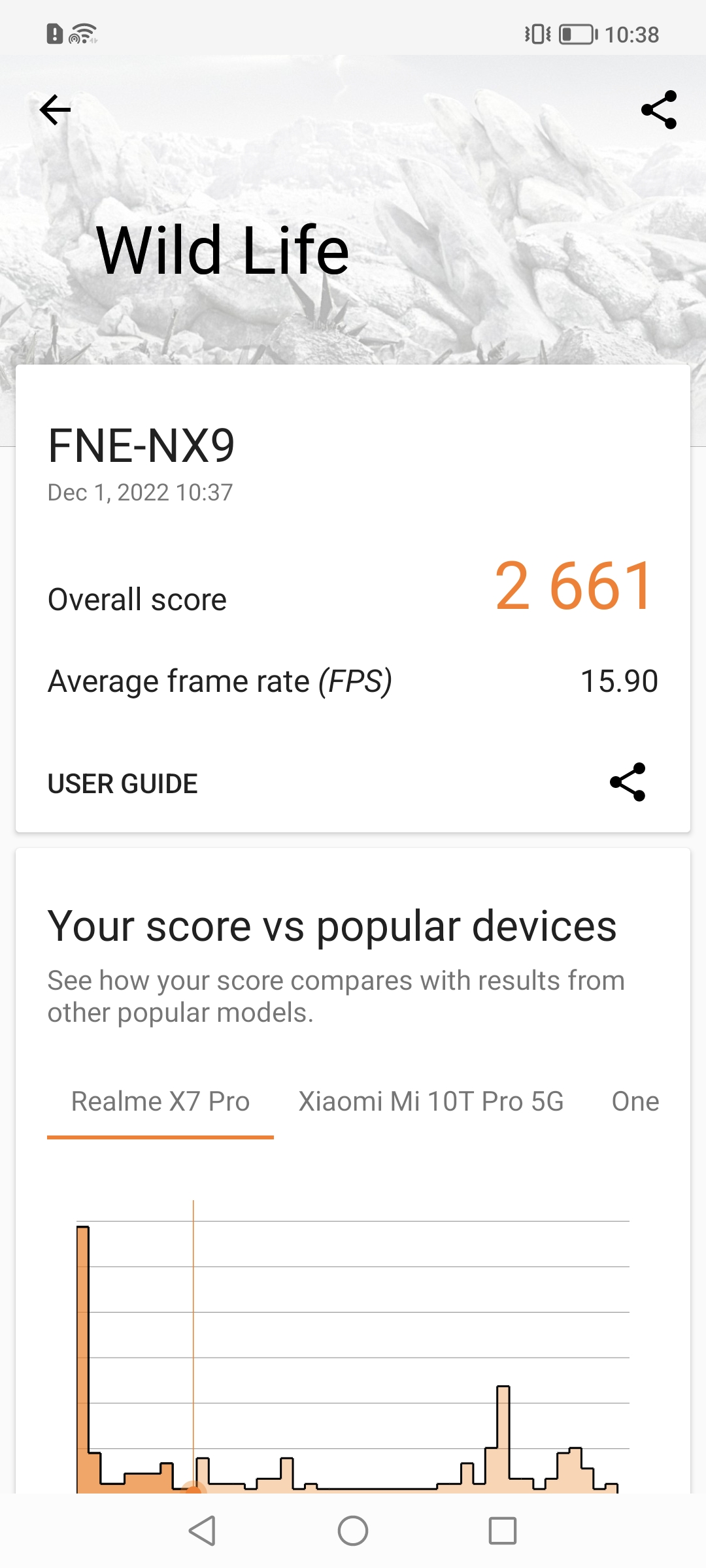706x1568 pixels.
Task: Tap the system home button
Action: tap(353, 1531)
